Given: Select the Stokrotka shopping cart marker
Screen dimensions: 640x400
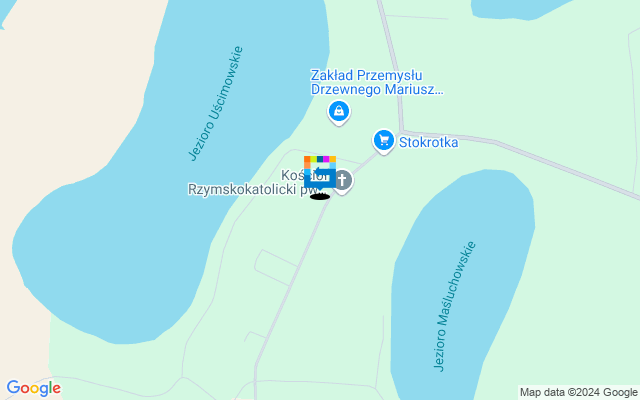Looking at the screenshot, I should click(x=383, y=140).
